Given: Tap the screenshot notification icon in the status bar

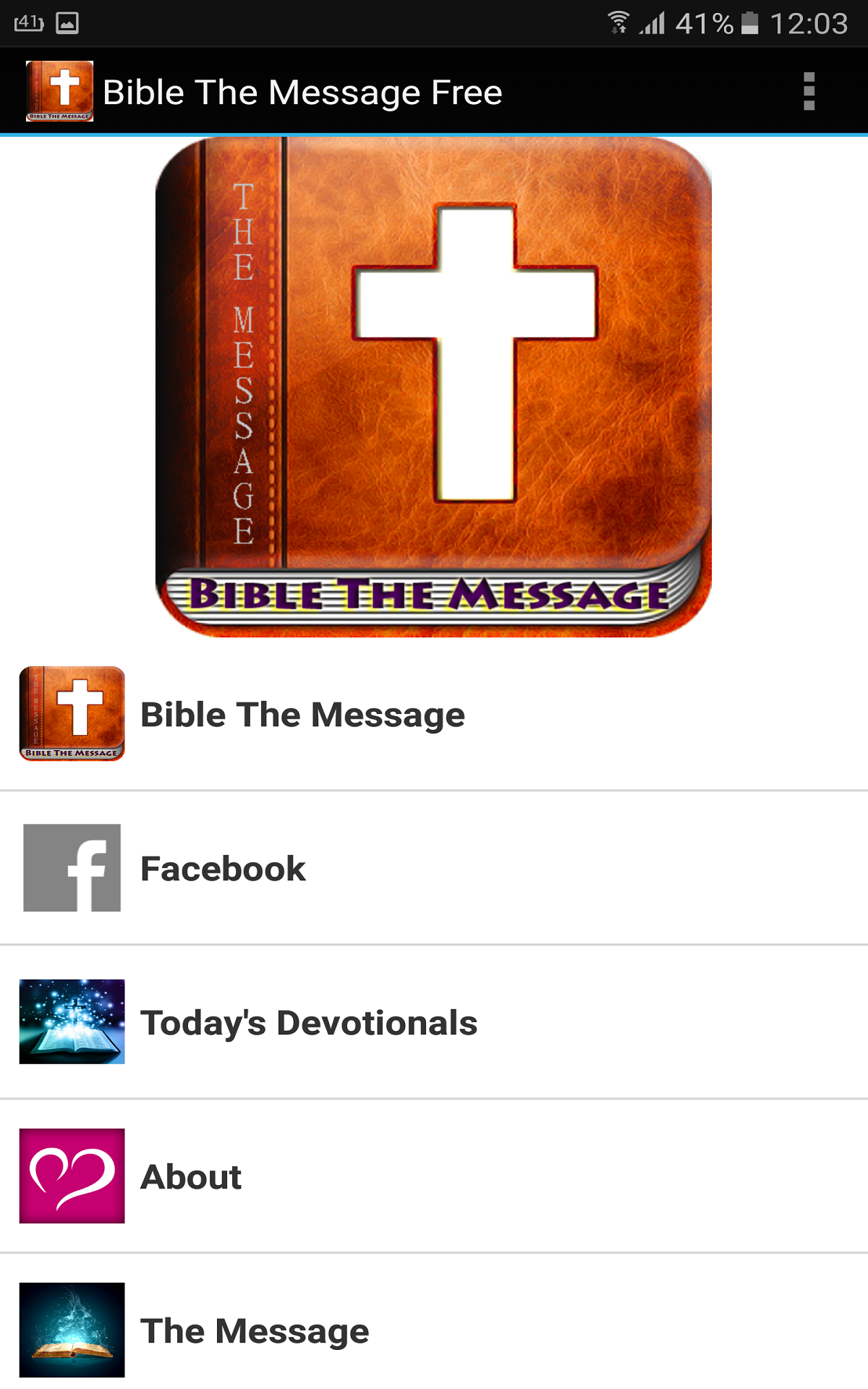Looking at the screenshot, I should [x=67, y=22].
